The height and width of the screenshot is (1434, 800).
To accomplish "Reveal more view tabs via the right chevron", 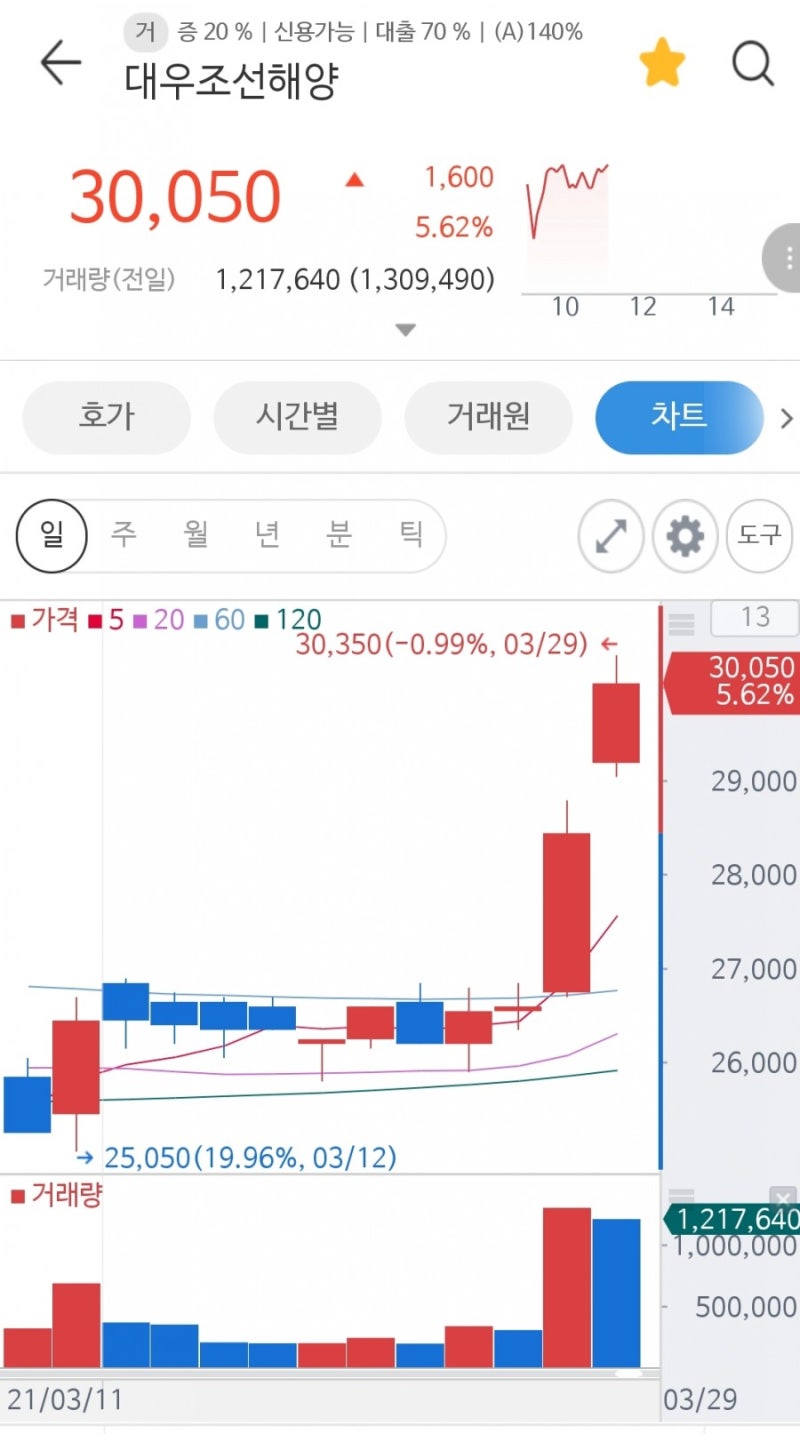I will click(x=787, y=418).
